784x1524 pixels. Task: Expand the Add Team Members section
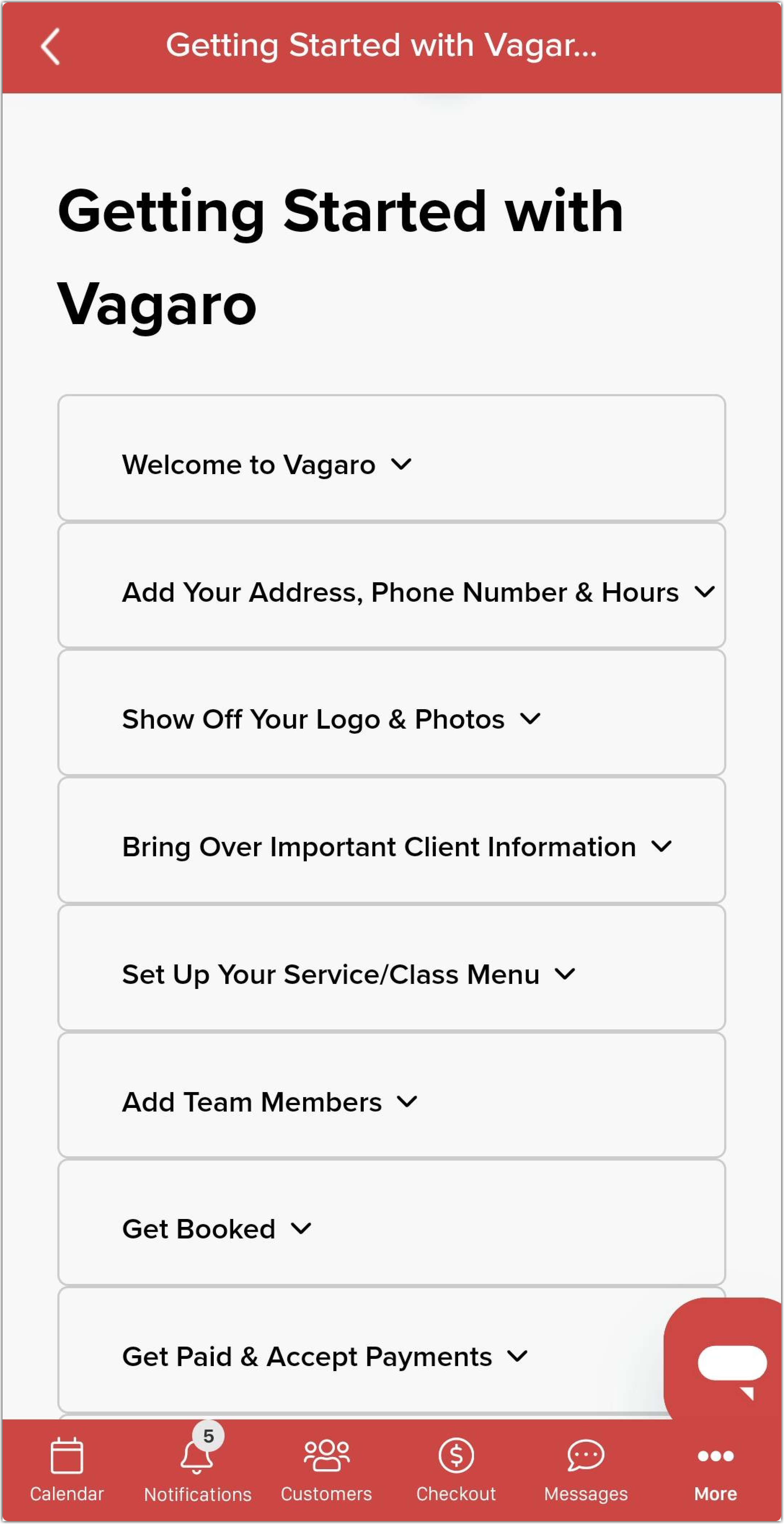click(269, 1101)
